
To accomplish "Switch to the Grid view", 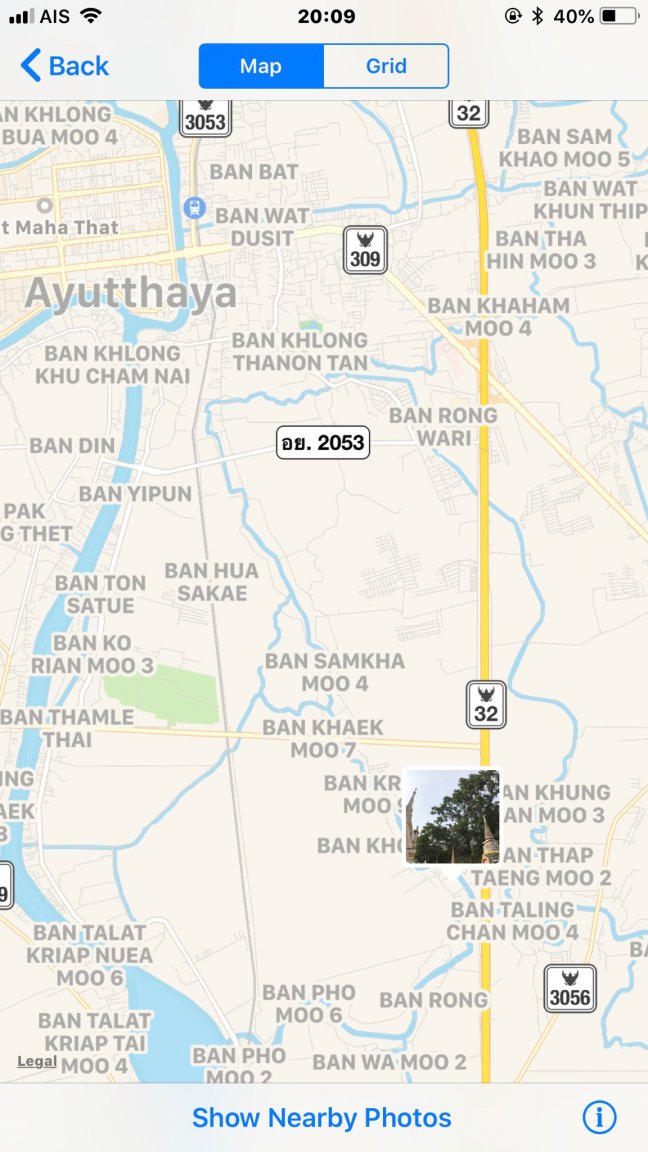I will [x=385, y=66].
